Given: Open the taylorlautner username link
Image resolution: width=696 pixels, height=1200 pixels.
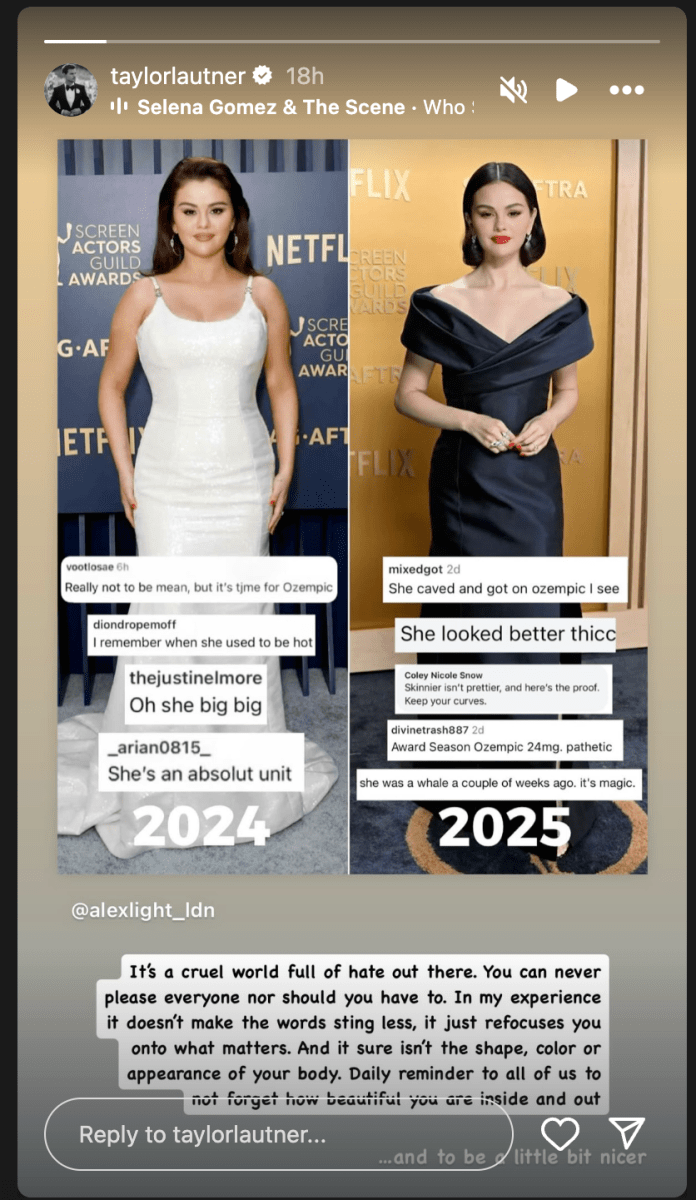Looking at the screenshot, I should click(177, 76).
